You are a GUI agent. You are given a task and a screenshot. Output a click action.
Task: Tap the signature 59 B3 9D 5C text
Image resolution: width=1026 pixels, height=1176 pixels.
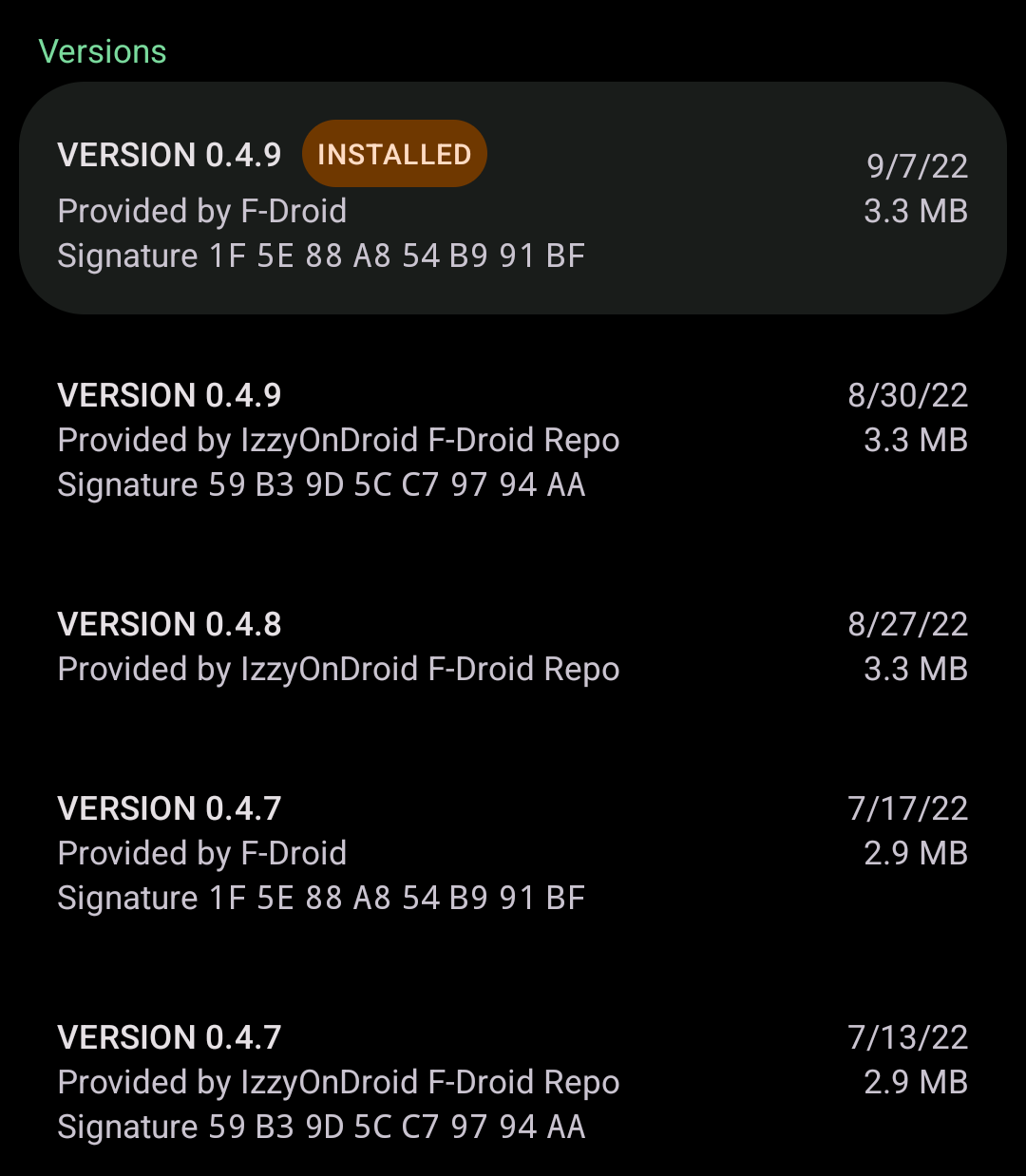(x=321, y=484)
